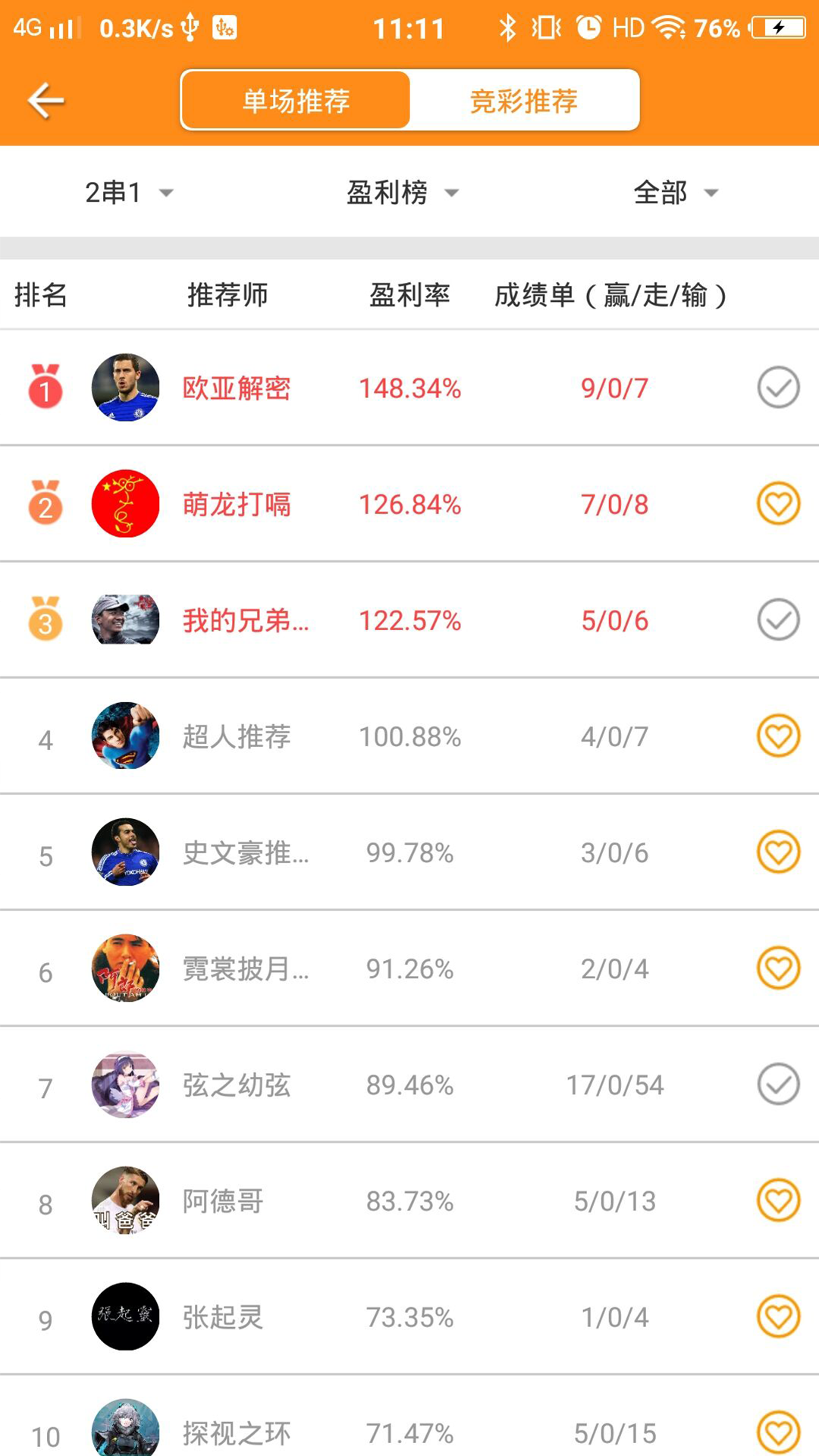Tap the checkmark icon next to 欧亚解密
819x1456 pixels.
pos(778,388)
